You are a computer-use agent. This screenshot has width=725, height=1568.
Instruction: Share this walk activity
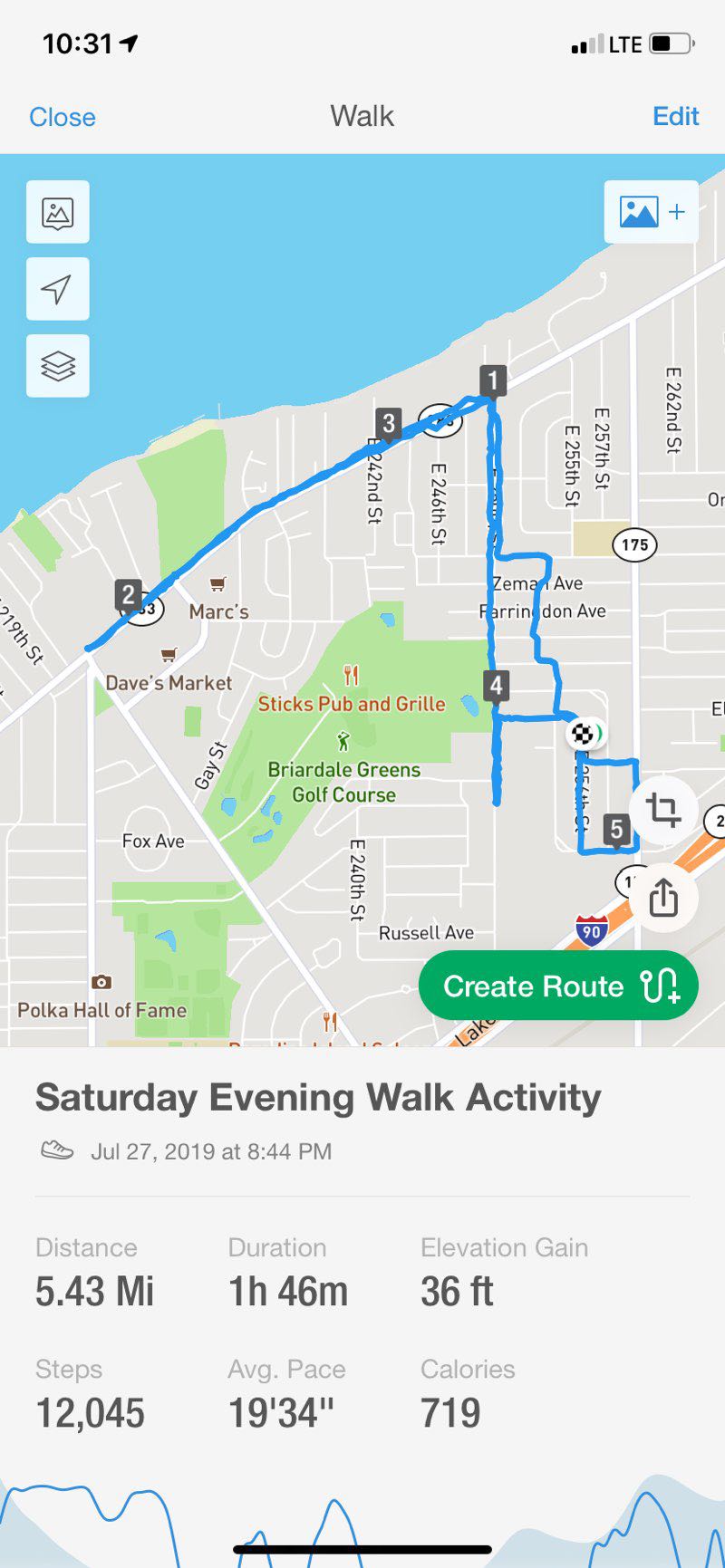coord(663,898)
